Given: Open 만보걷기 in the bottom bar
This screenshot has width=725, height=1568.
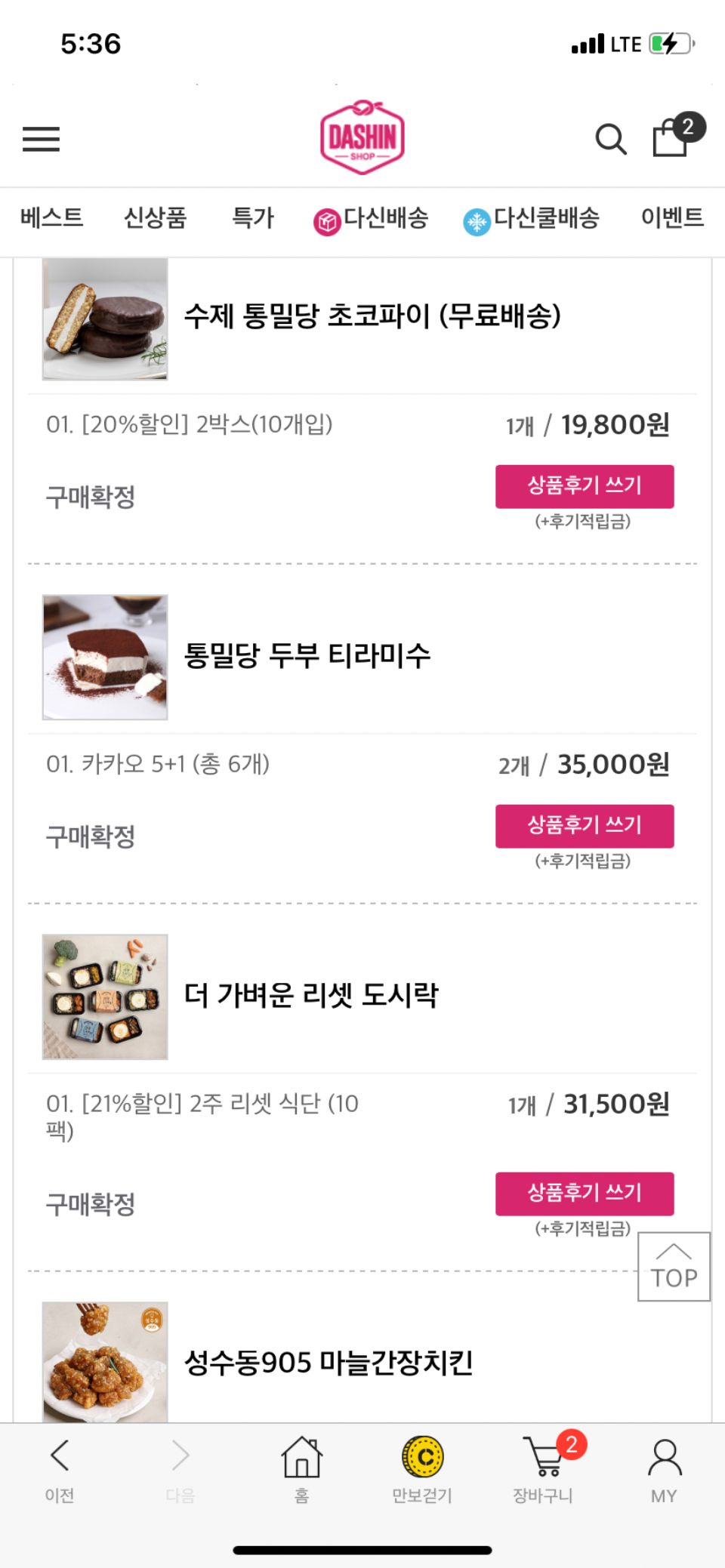Looking at the screenshot, I should tap(422, 1469).
